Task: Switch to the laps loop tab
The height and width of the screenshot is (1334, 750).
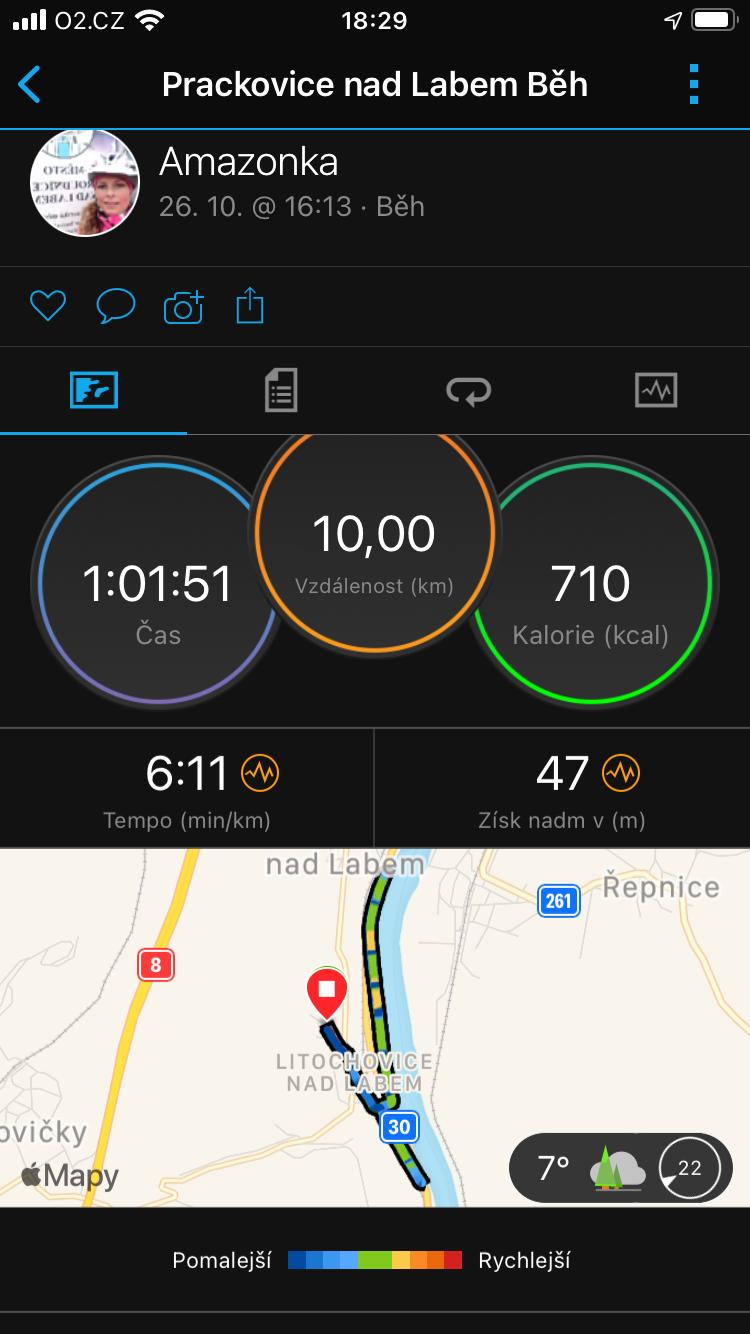Action: point(468,391)
